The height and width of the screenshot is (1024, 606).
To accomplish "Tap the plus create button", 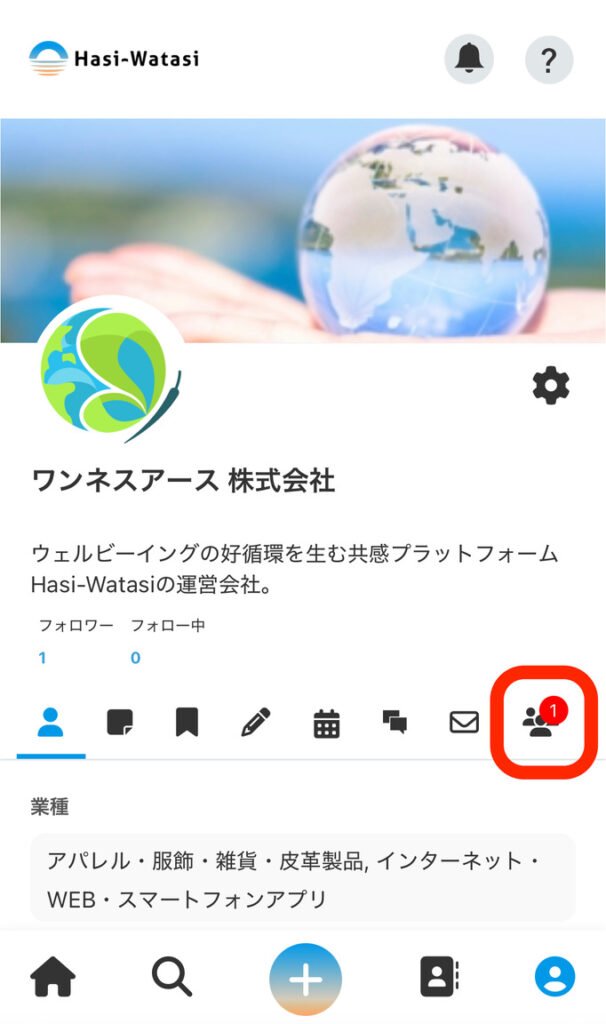I will click(305, 979).
